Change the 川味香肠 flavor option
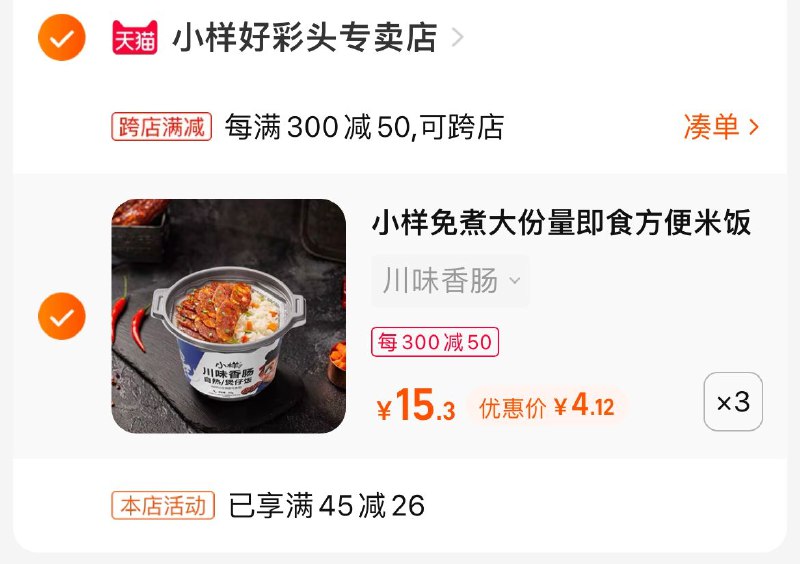The image size is (800, 564). click(450, 281)
